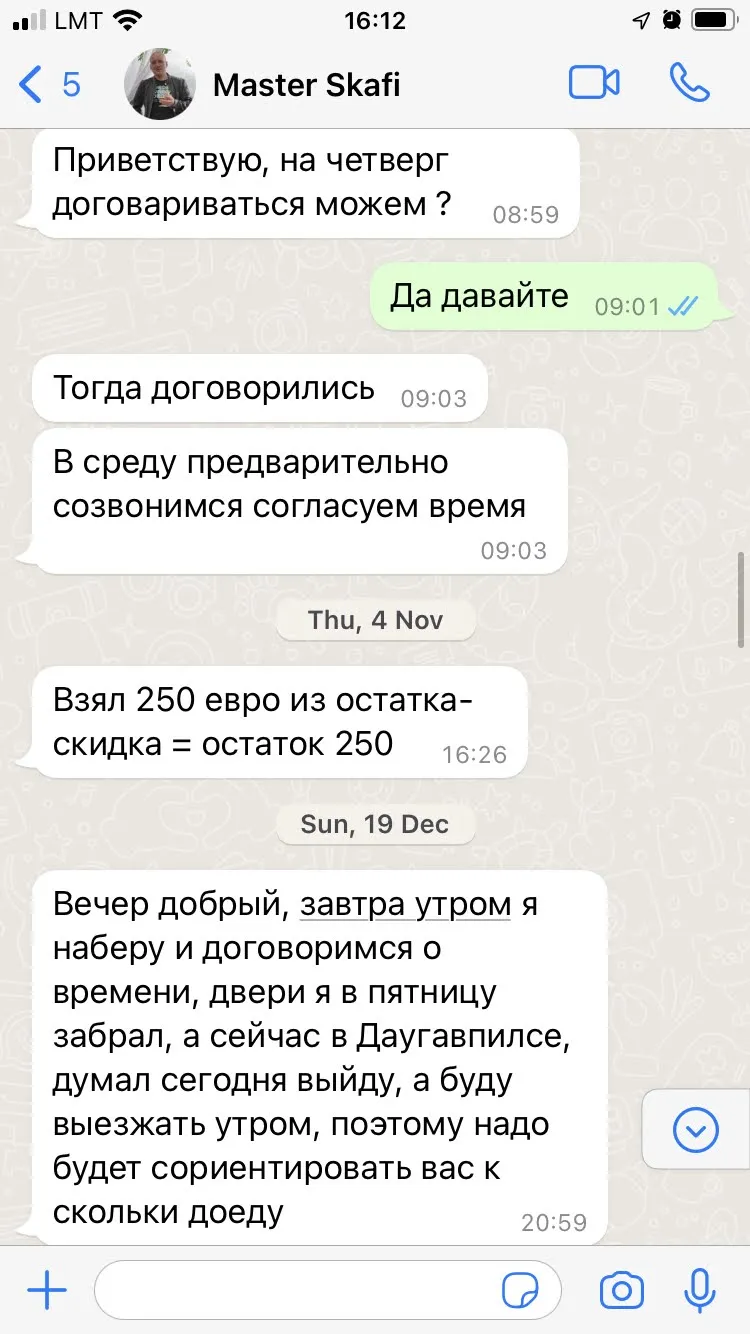Start a voice call with Master Skafi

coord(689,83)
